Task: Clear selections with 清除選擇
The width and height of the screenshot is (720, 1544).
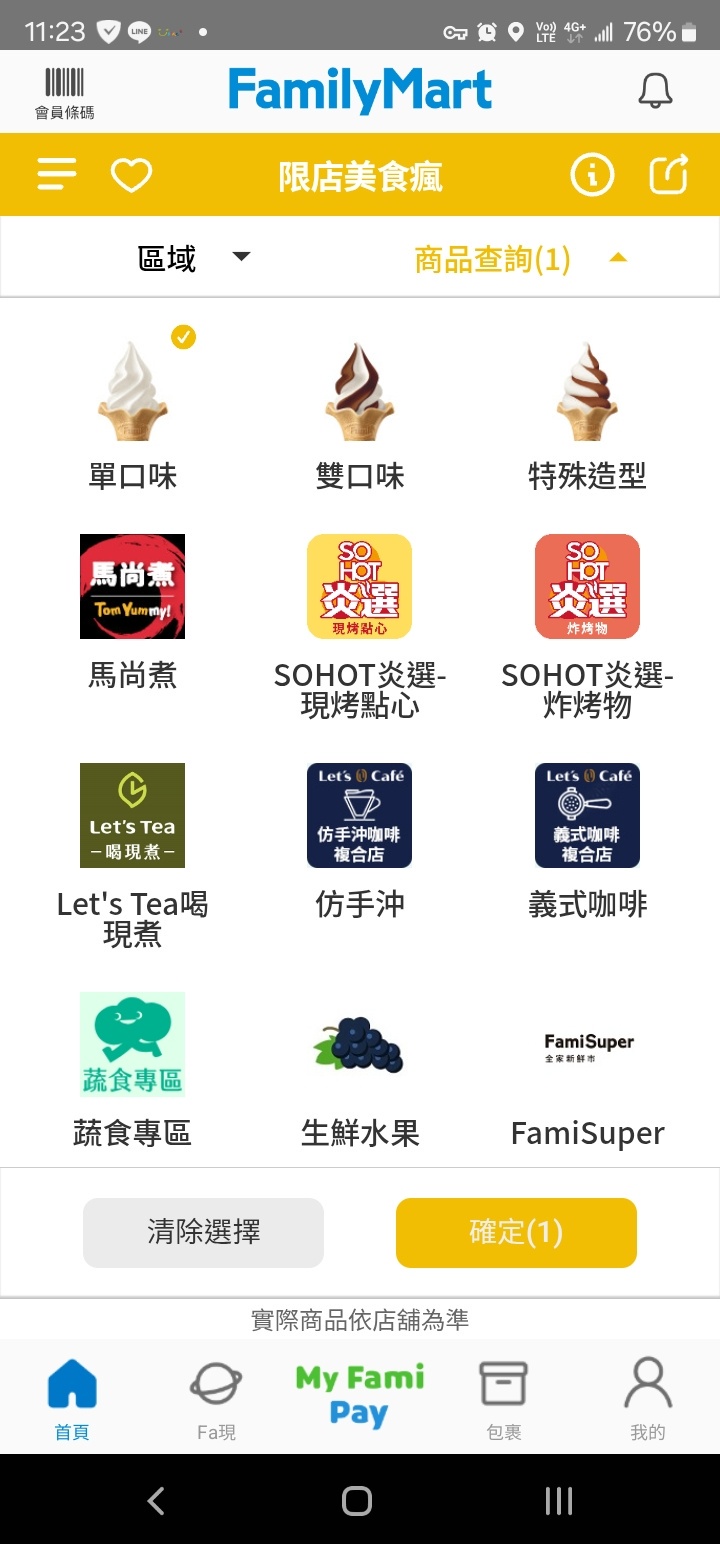Action: pos(203,1232)
